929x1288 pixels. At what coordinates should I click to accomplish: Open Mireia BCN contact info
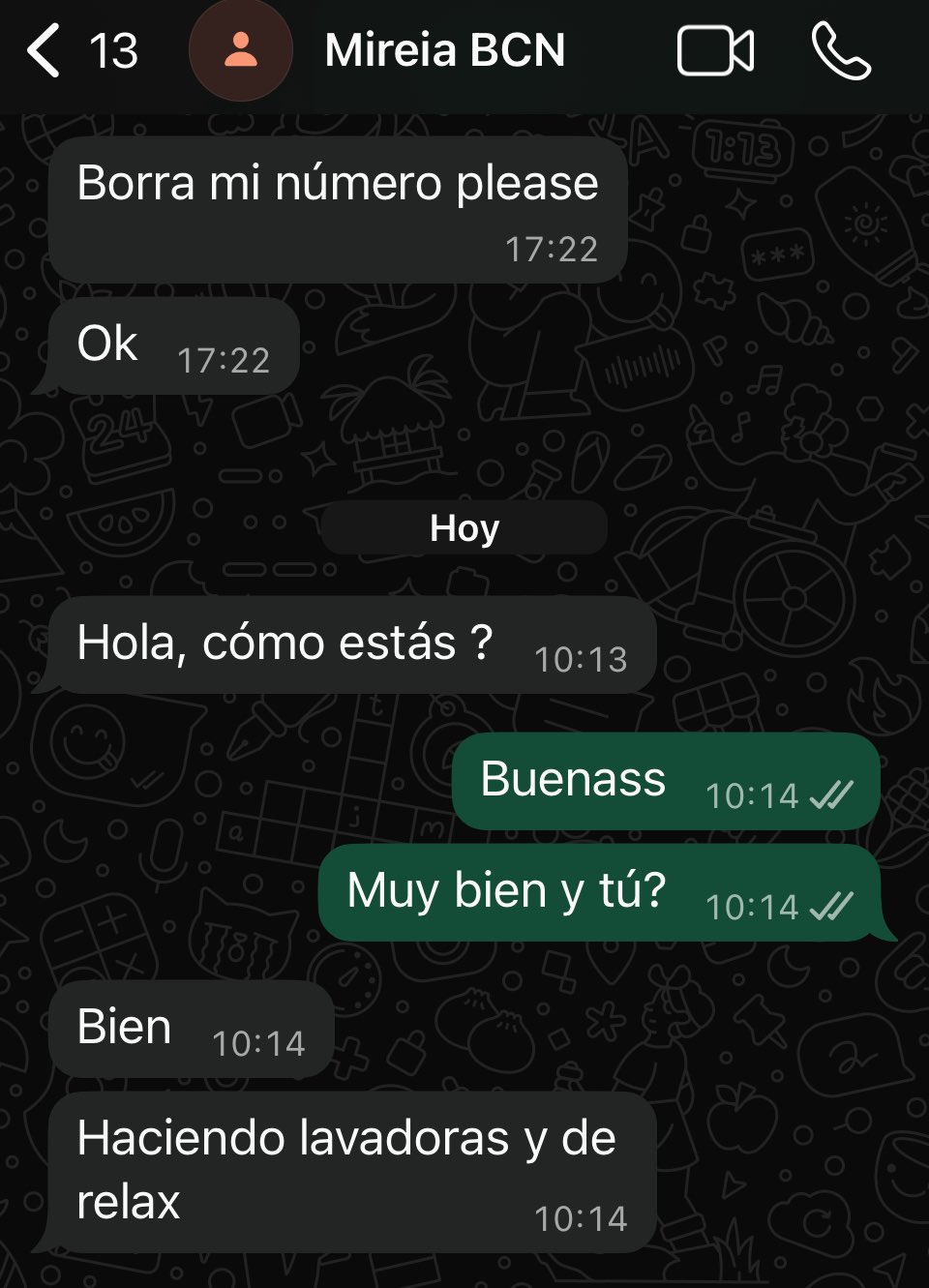coord(444,50)
